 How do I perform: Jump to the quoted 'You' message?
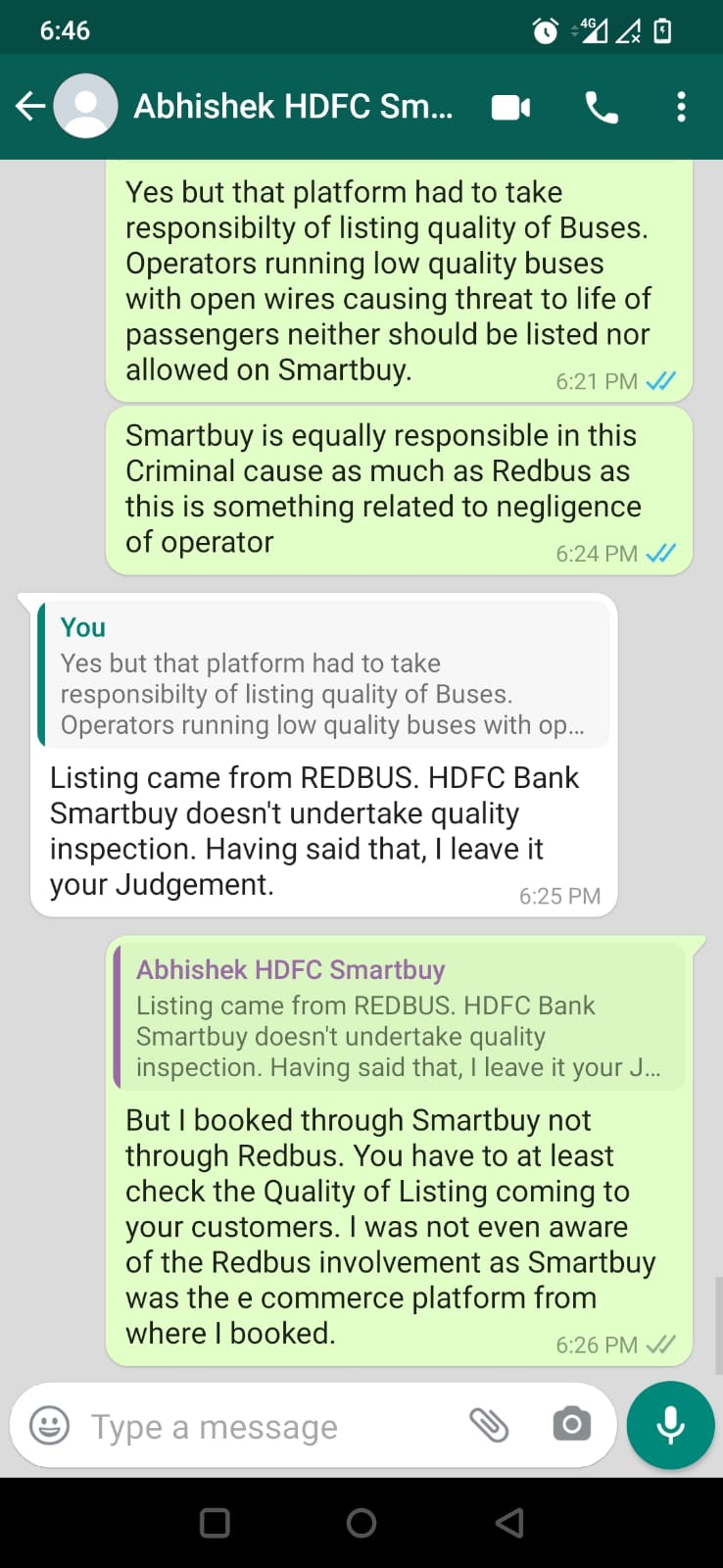tap(323, 675)
